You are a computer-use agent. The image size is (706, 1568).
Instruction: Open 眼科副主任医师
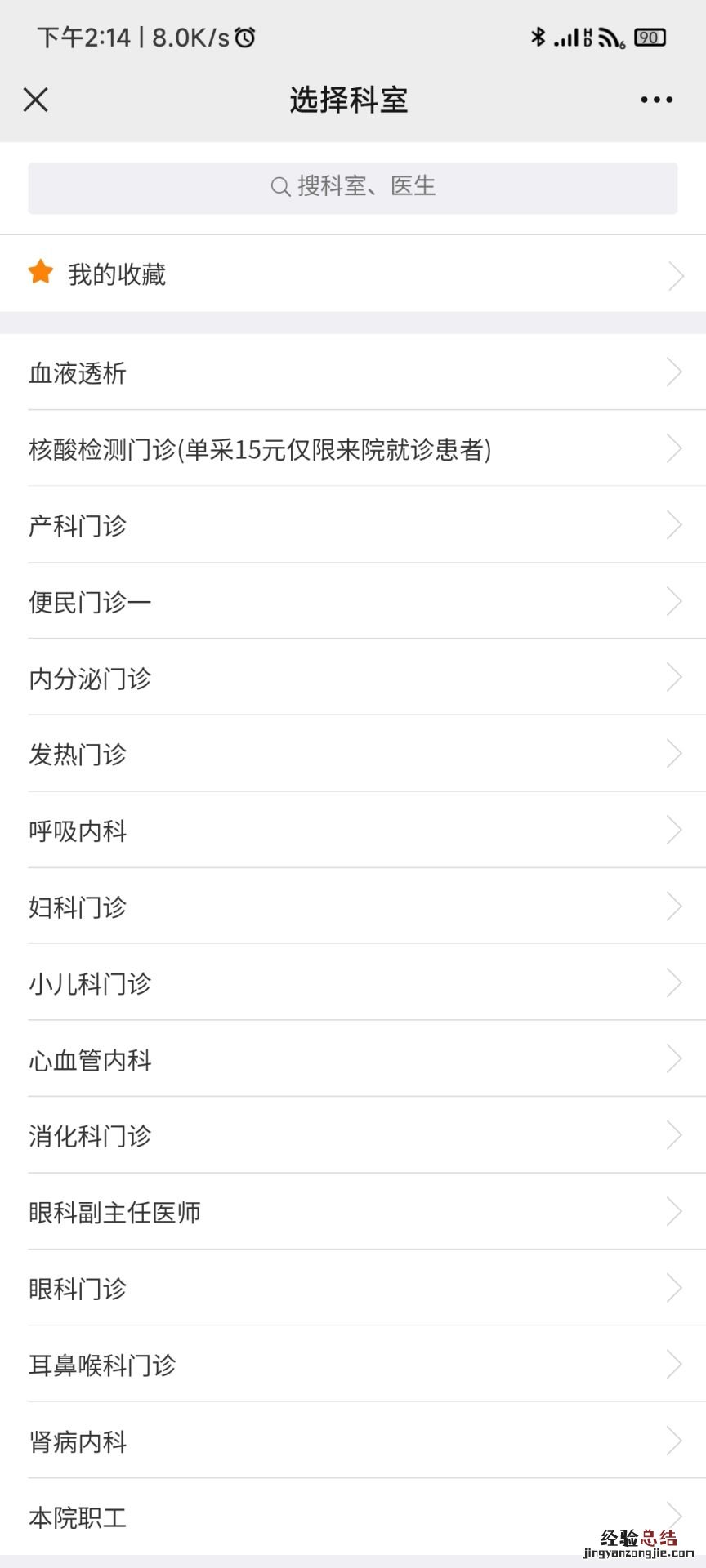click(353, 1212)
